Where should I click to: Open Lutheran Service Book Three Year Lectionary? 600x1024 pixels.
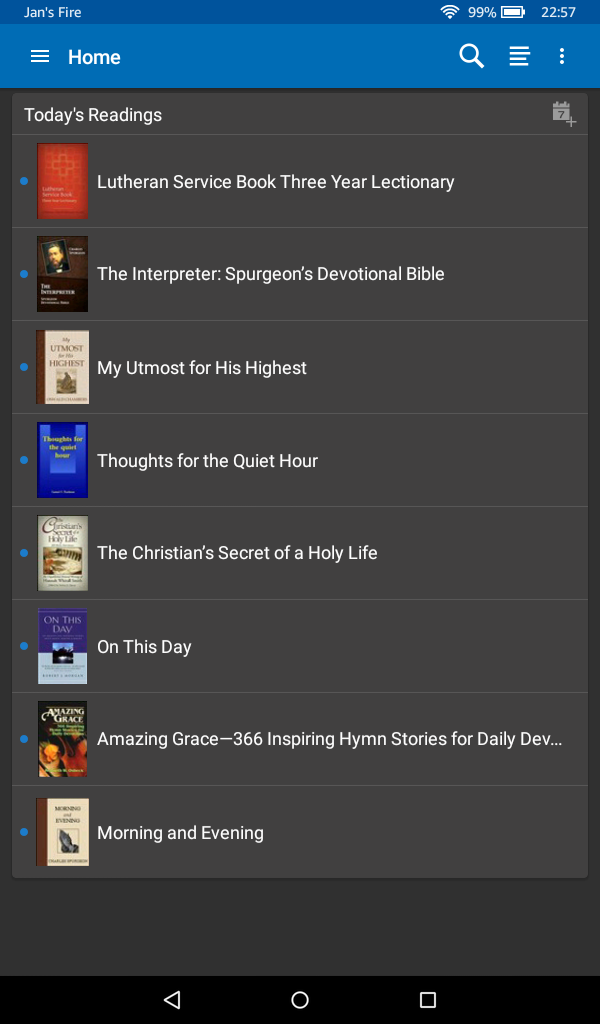(276, 182)
